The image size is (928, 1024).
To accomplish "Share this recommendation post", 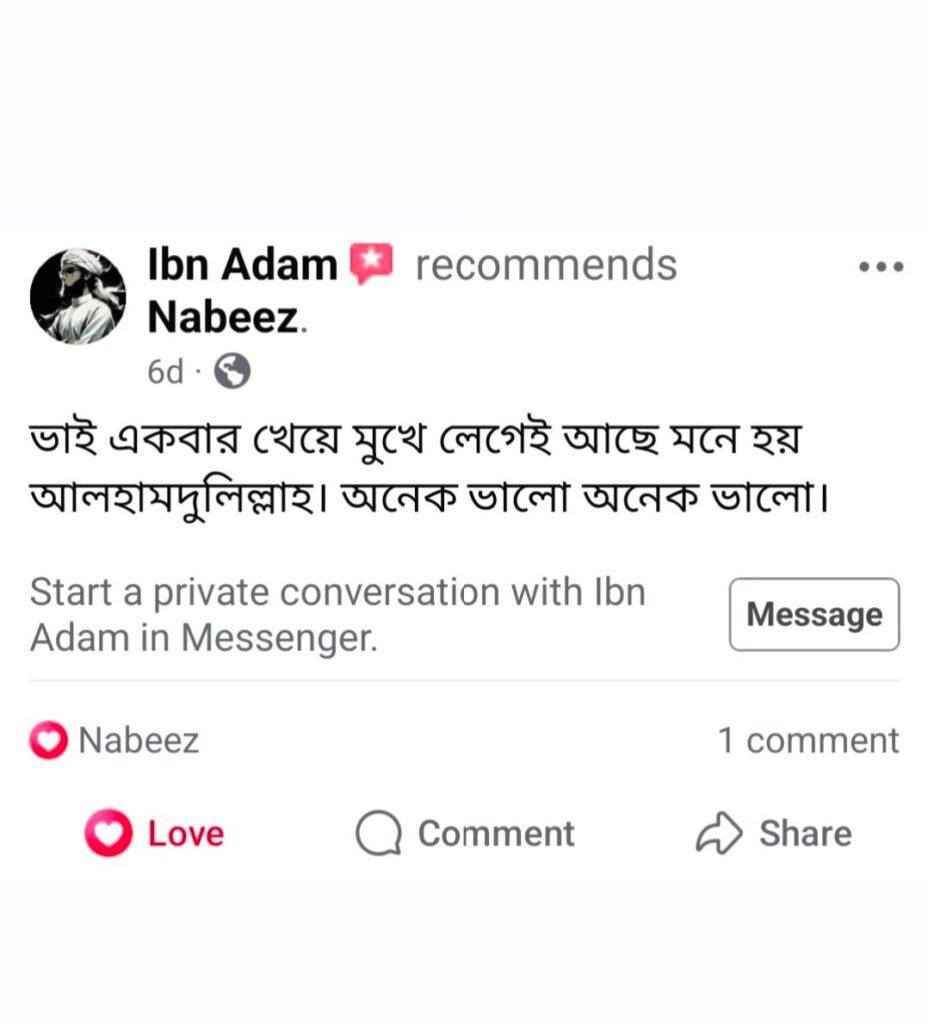I will (x=774, y=833).
